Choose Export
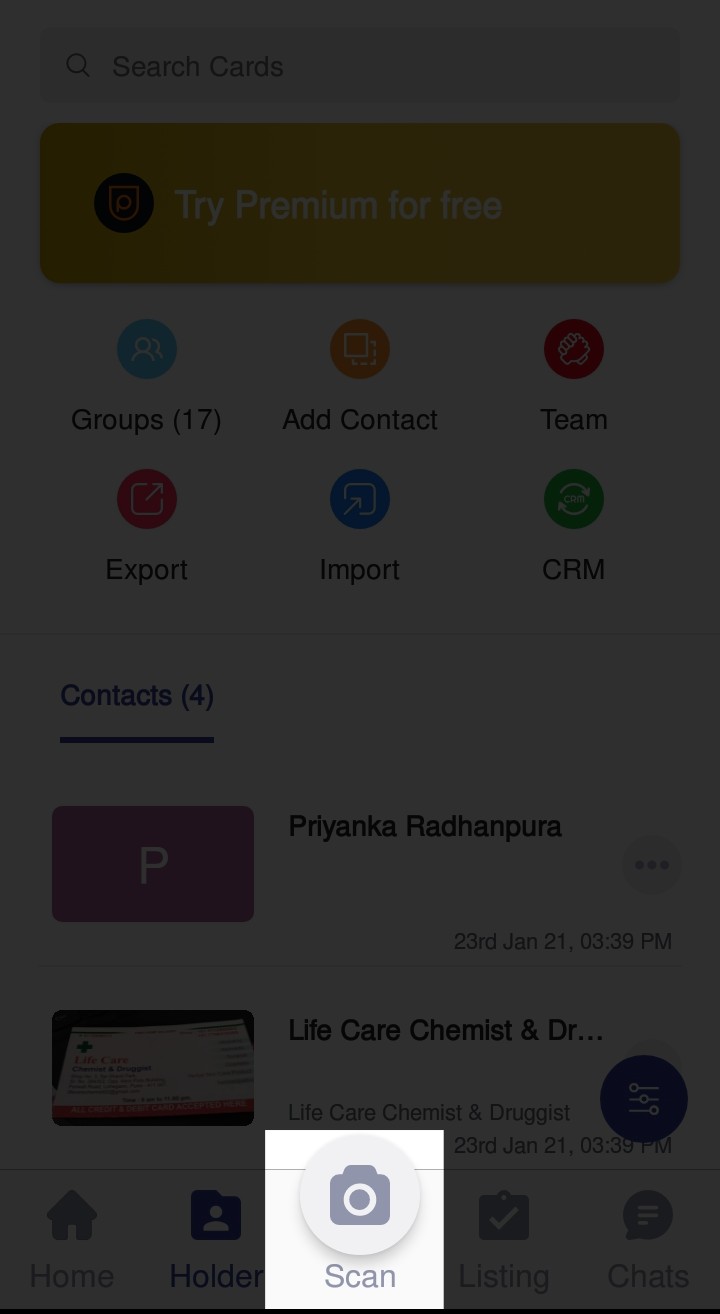The image size is (720, 1314). (x=146, y=525)
